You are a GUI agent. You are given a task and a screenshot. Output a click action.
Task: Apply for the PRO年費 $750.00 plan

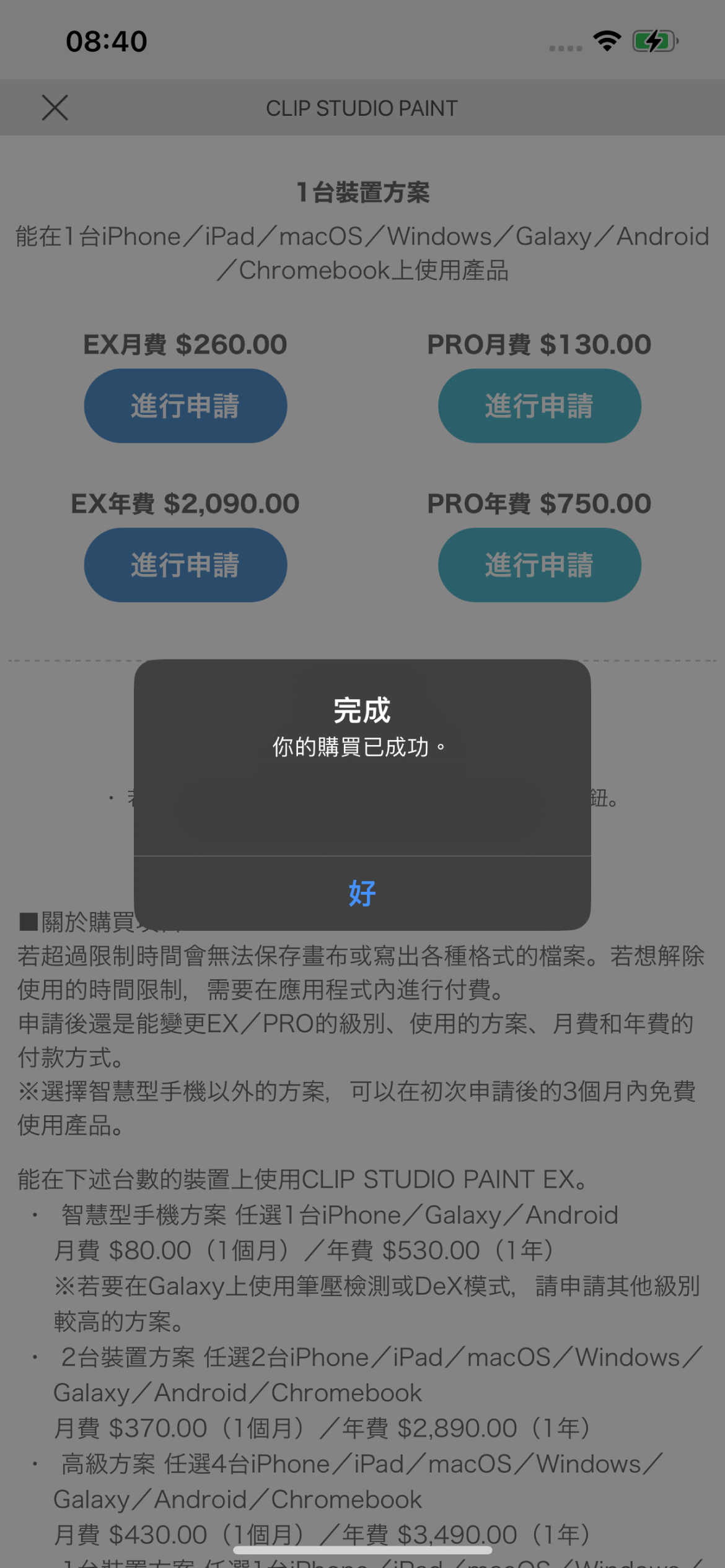coord(539,565)
